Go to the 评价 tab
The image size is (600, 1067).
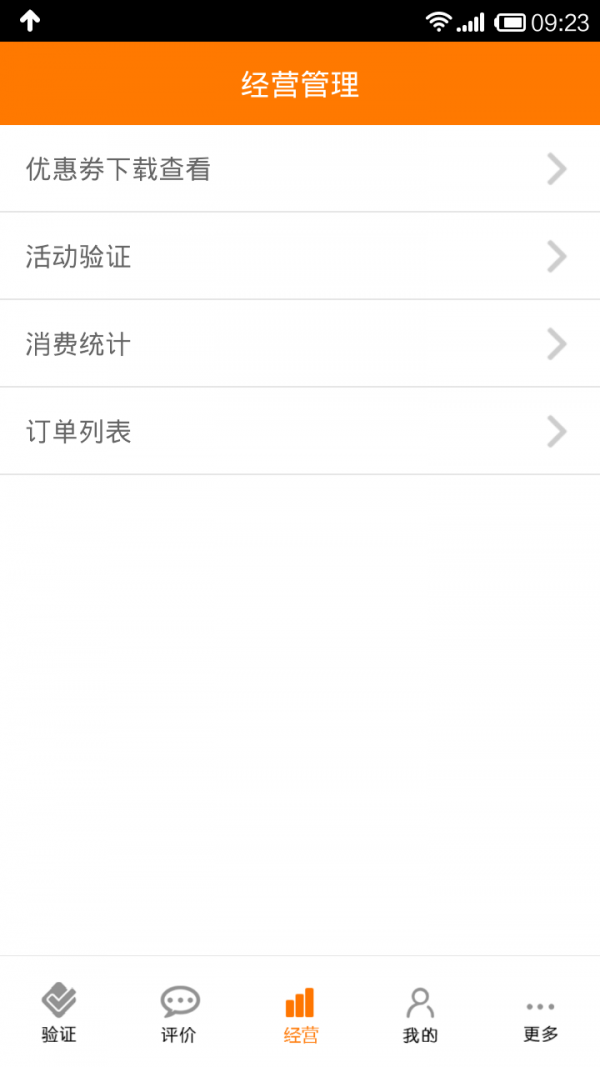(x=180, y=1013)
